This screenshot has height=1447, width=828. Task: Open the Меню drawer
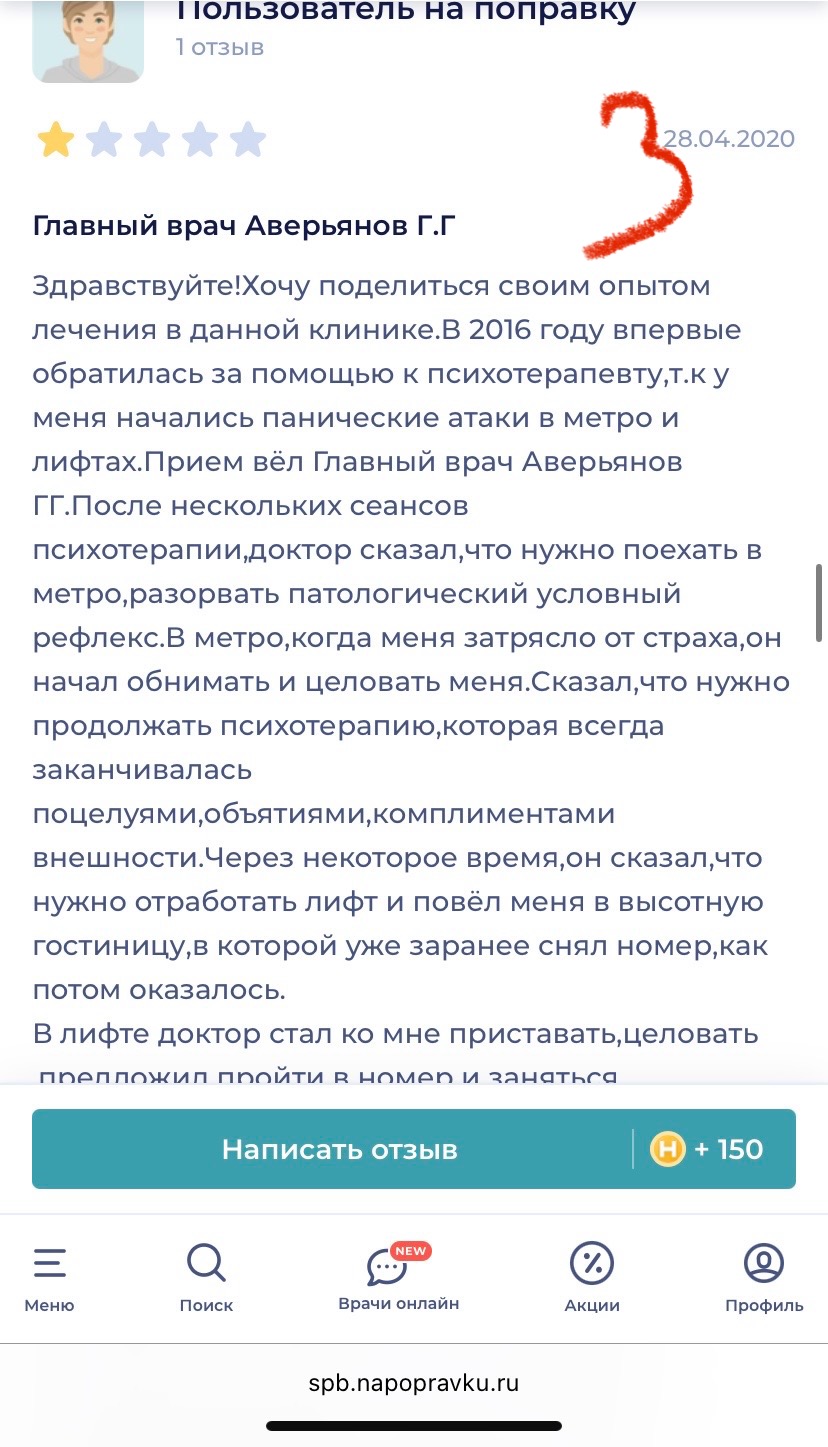pos(49,1277)
